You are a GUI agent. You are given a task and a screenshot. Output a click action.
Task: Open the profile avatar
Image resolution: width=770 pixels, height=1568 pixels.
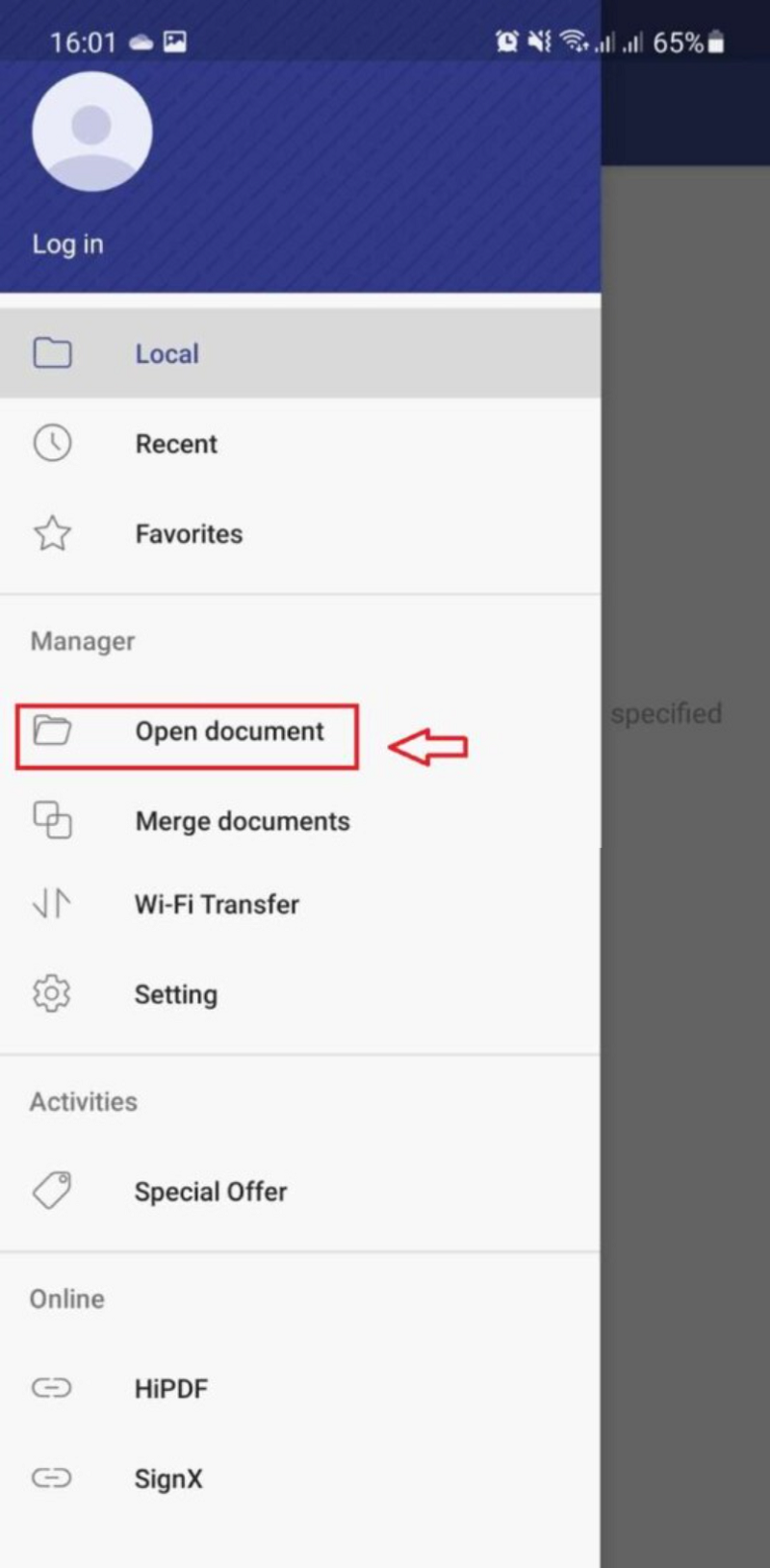coord(91,132)
